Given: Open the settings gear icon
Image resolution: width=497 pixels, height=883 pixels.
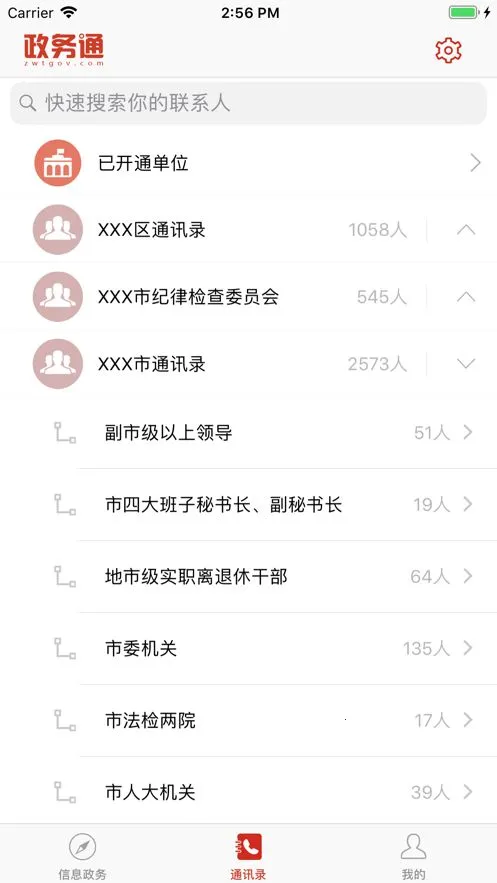Looking at the screenshot, I should 449,51.
